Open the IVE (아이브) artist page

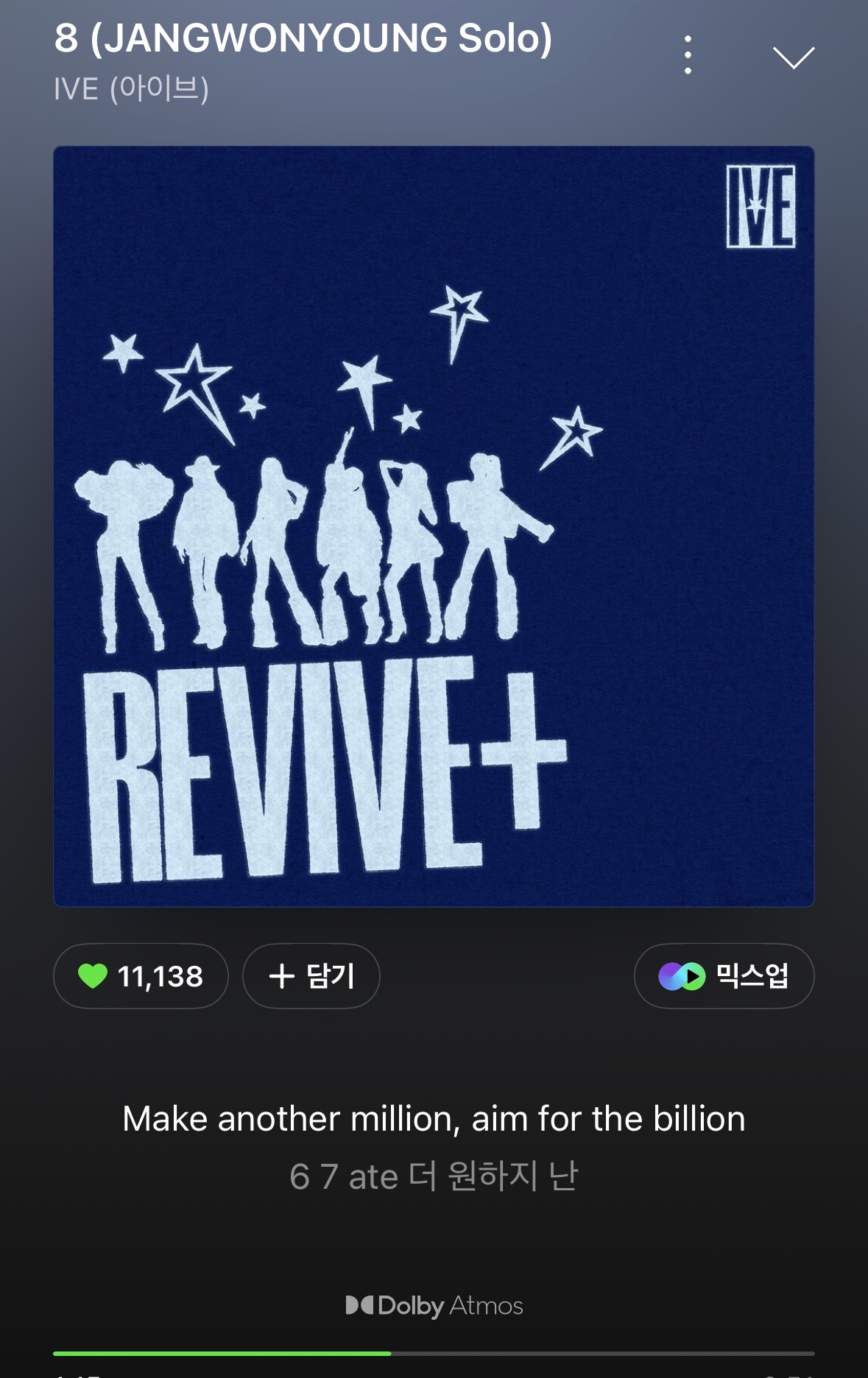(132, 89)
